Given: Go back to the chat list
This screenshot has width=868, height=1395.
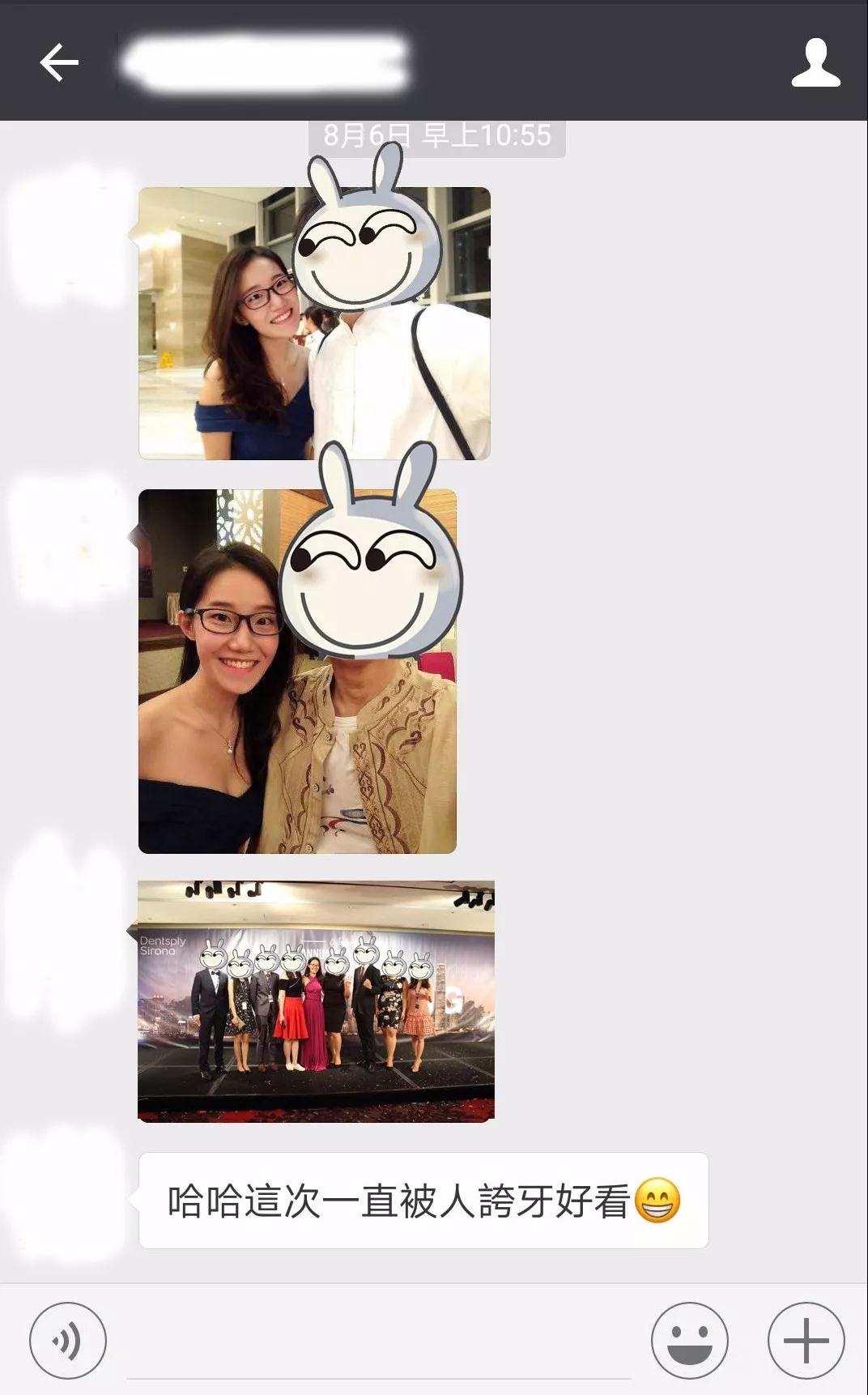Looking at the screenshot, I should tap(59, 62).
